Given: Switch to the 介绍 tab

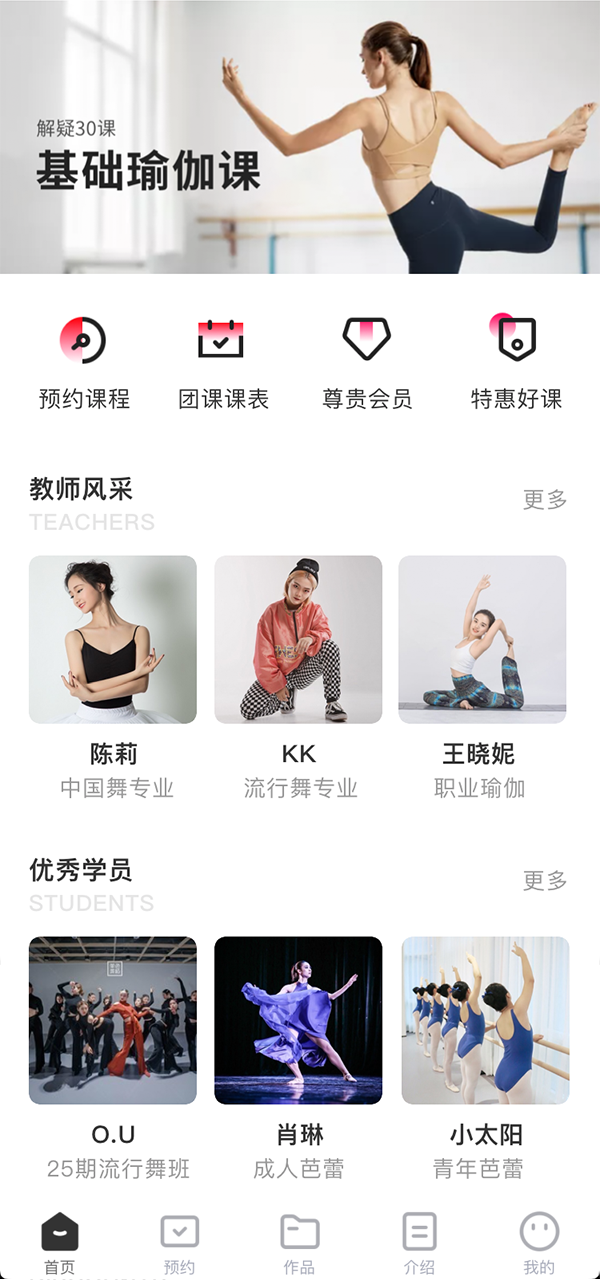Looking at the screenshot, I should click(x=420, y=1242).
